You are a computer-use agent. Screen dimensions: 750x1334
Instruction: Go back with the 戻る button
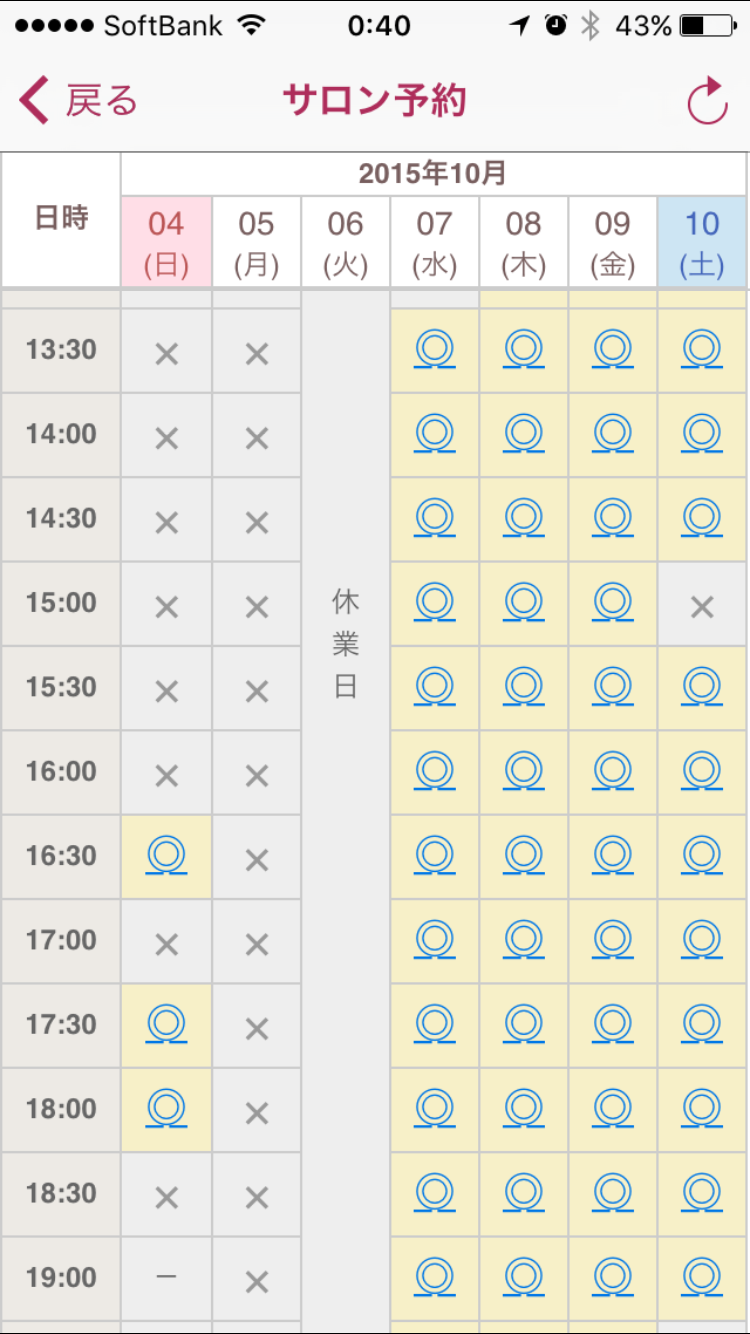tap(78, 101)
